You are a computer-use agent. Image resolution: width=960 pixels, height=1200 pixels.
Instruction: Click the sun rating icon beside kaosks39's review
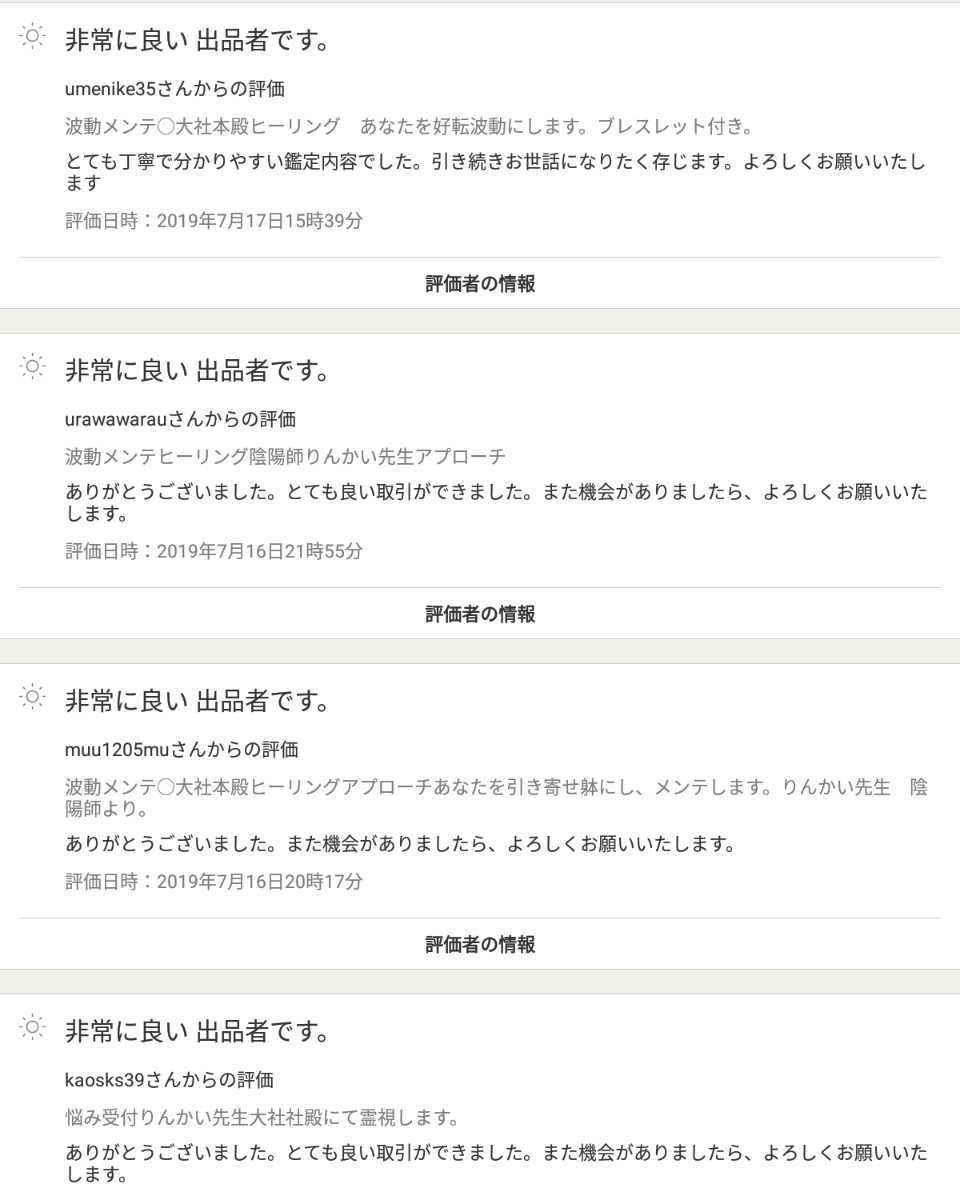(x=31, y=1027)
